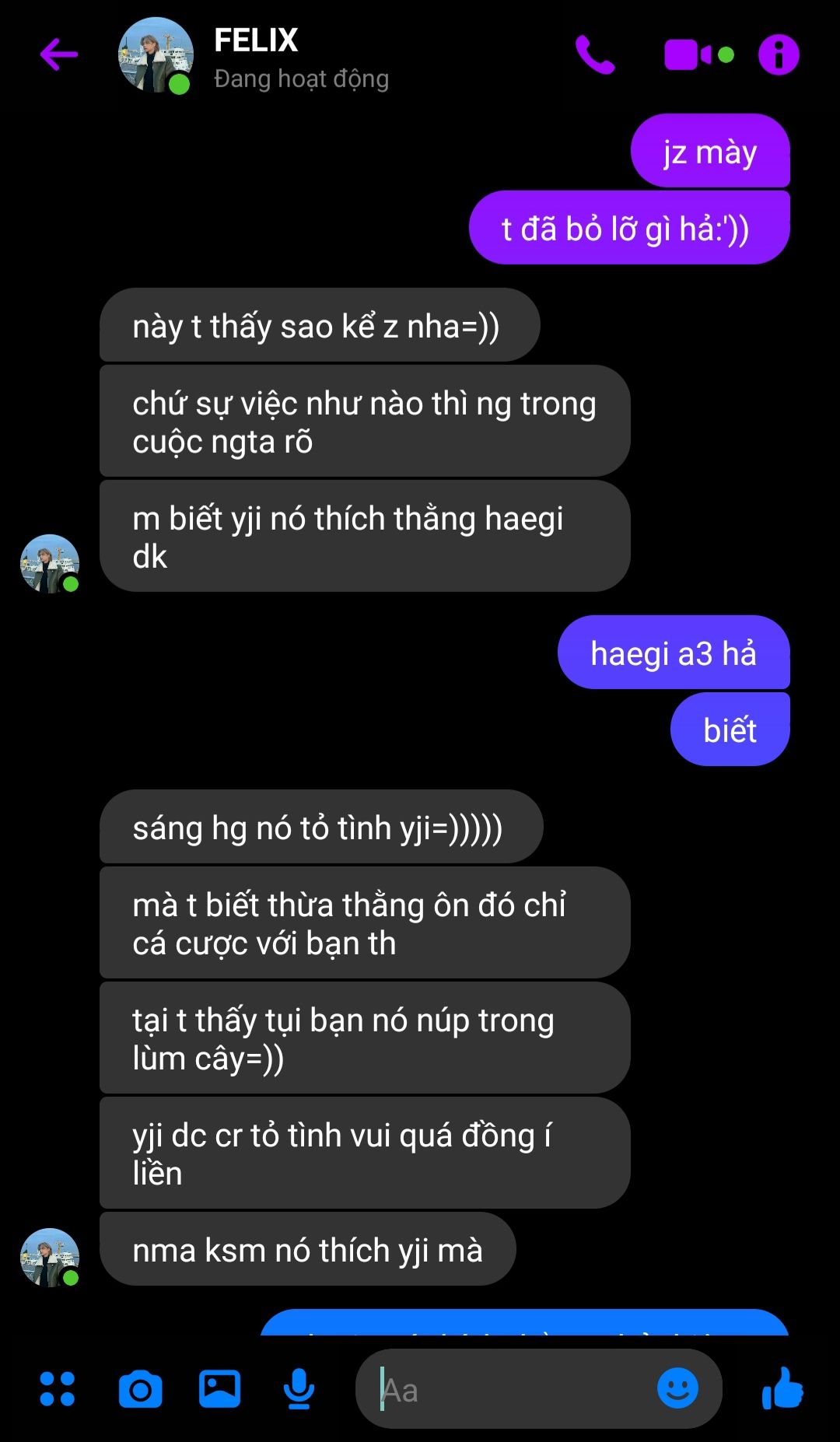Send a thumbs-up like
Image resolution: width=840 pixels, height=1442 pixels.
(782, 1388)
